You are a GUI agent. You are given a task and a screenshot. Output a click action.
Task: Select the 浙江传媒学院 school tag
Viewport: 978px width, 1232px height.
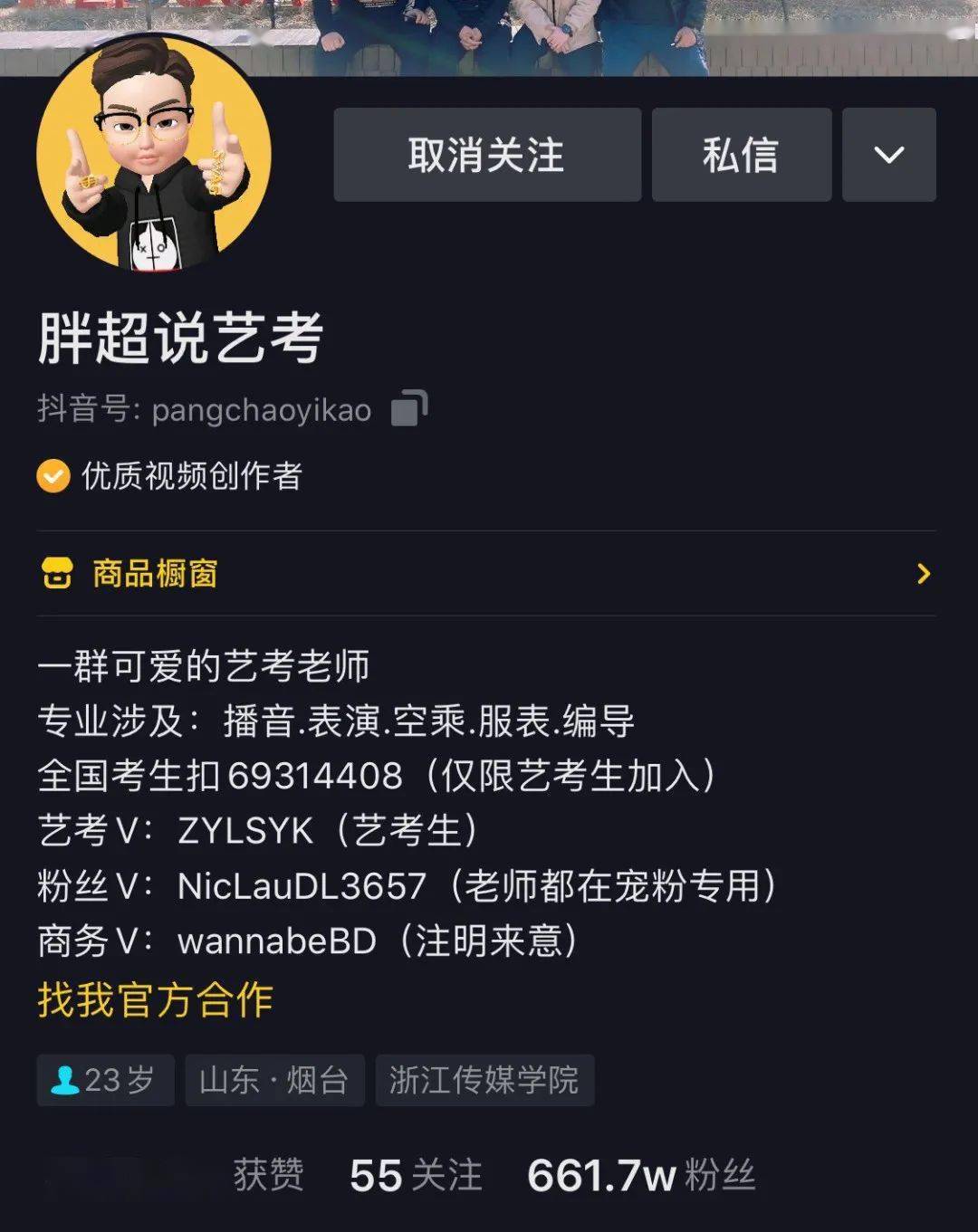(484, 1079)
